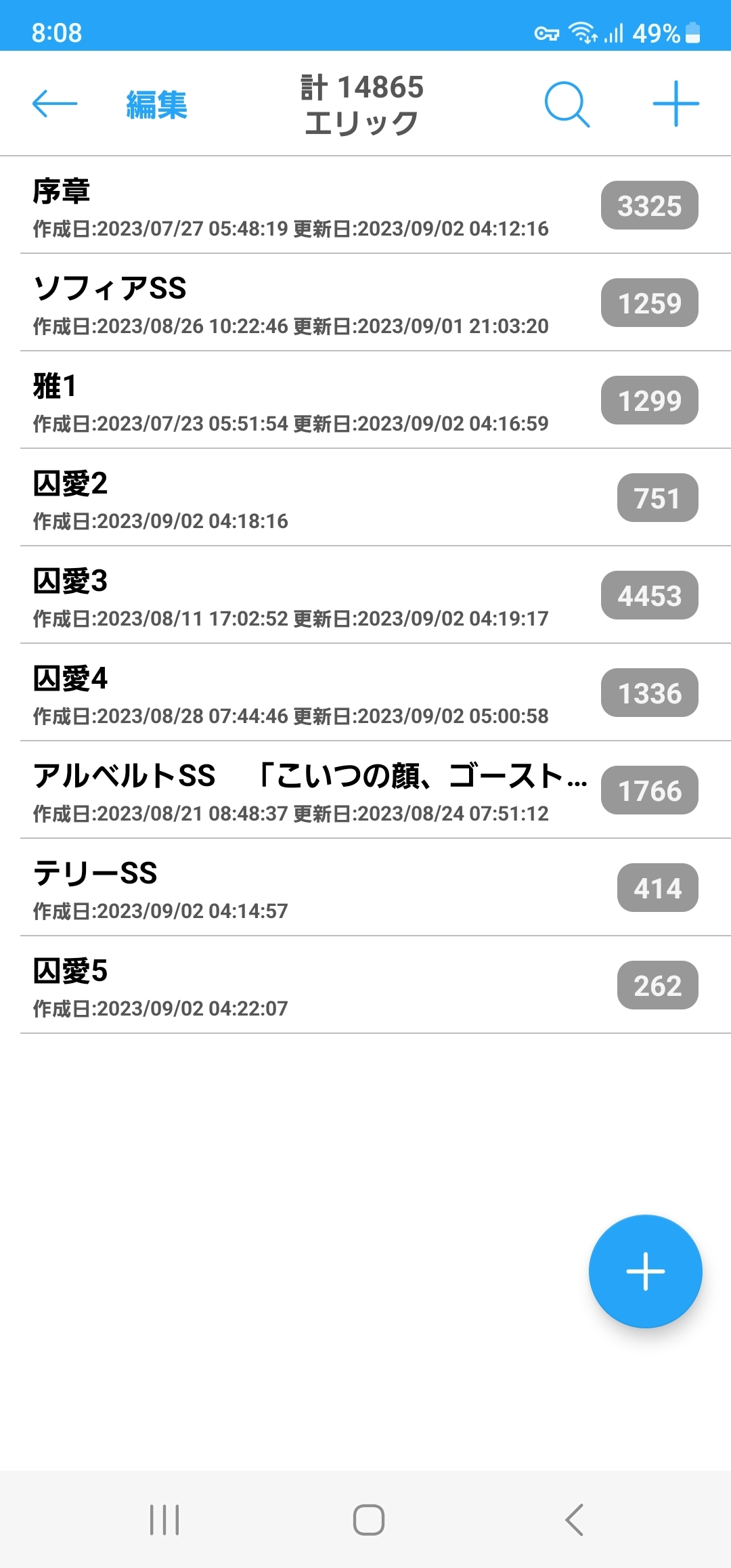Open the テリーSS entry
The height and width of the screenshot is (1568, 731).
291,888
